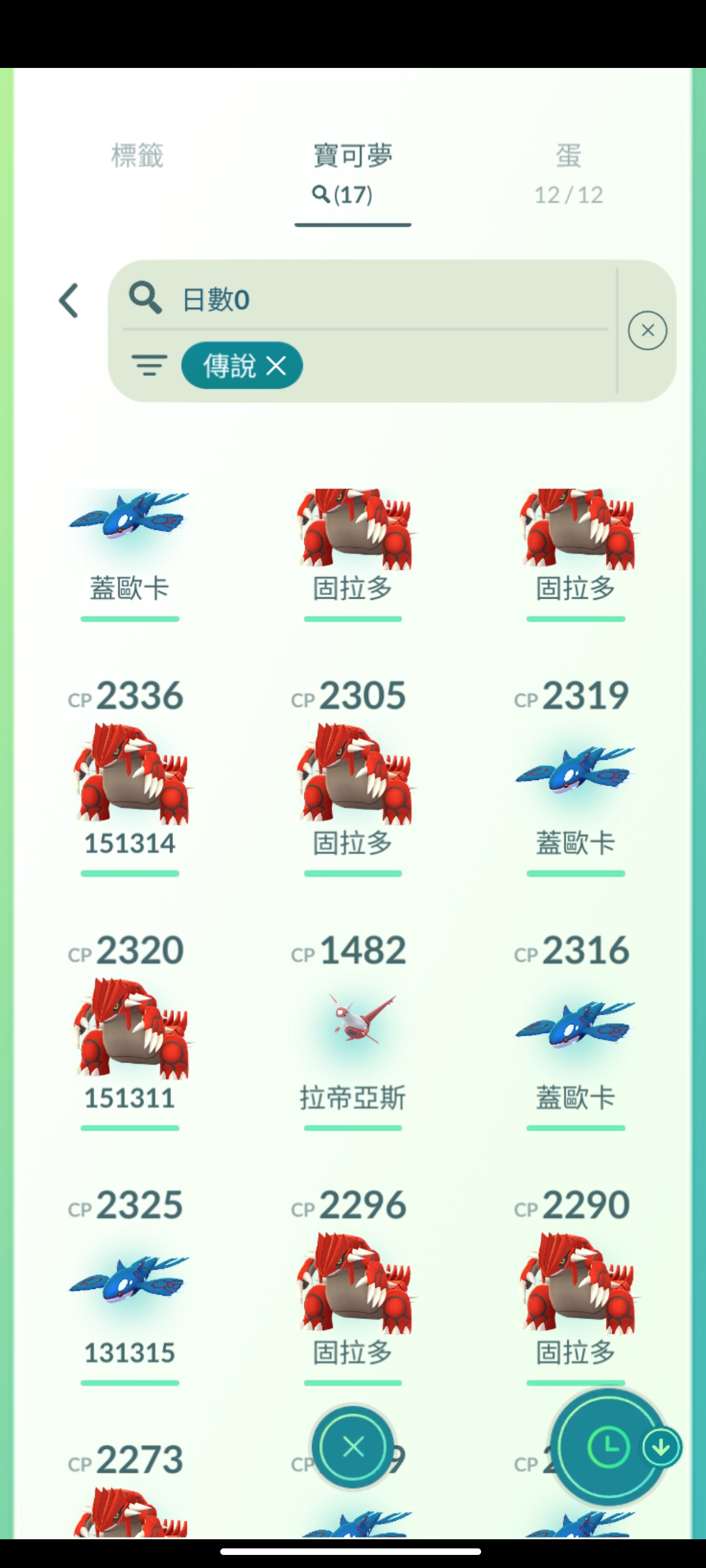Switch to the 標籤 tab
This screenshot has height=1568, width=706.
point(137,157)
